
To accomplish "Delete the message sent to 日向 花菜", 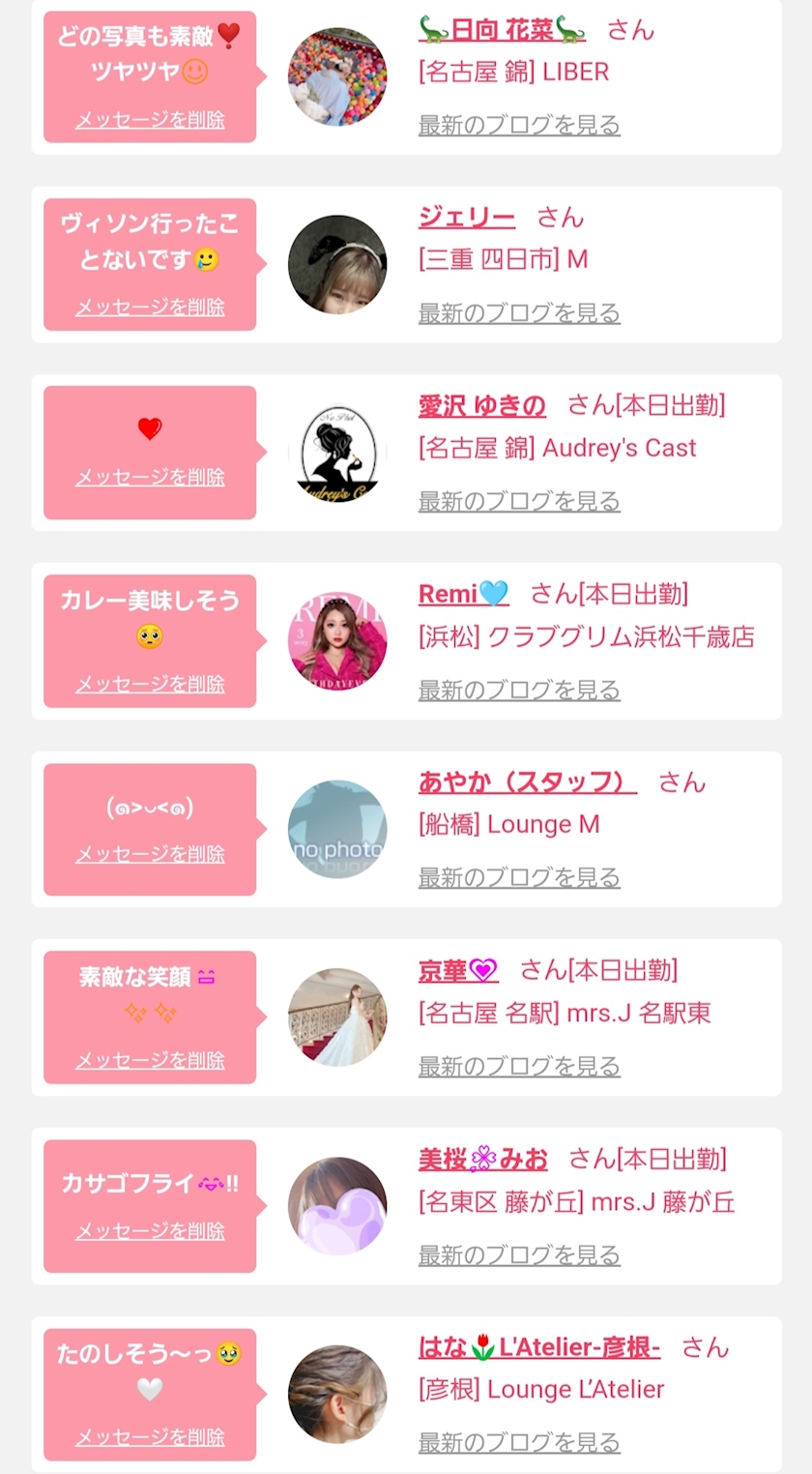I will (150, 120).
